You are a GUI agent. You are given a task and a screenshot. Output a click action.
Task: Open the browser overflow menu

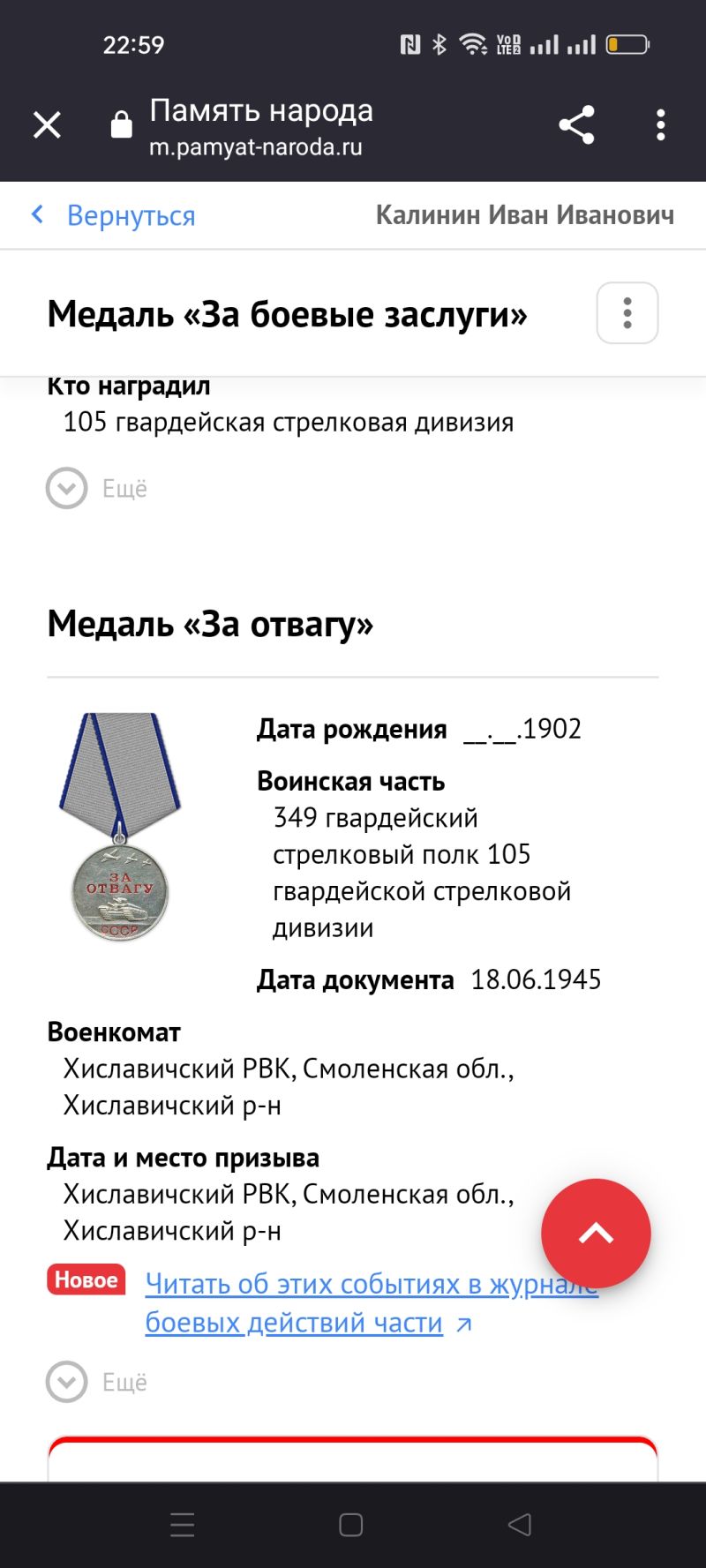click(660, 125)
